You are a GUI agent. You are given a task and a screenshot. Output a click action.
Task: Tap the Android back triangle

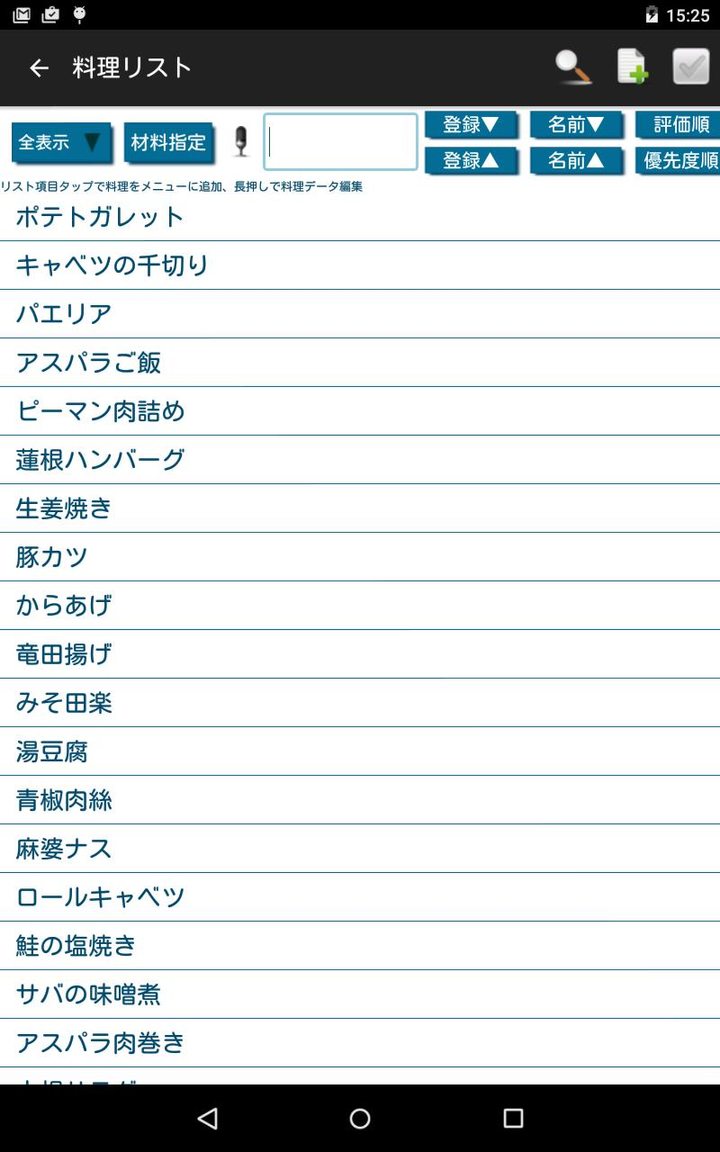point(207,1119)
